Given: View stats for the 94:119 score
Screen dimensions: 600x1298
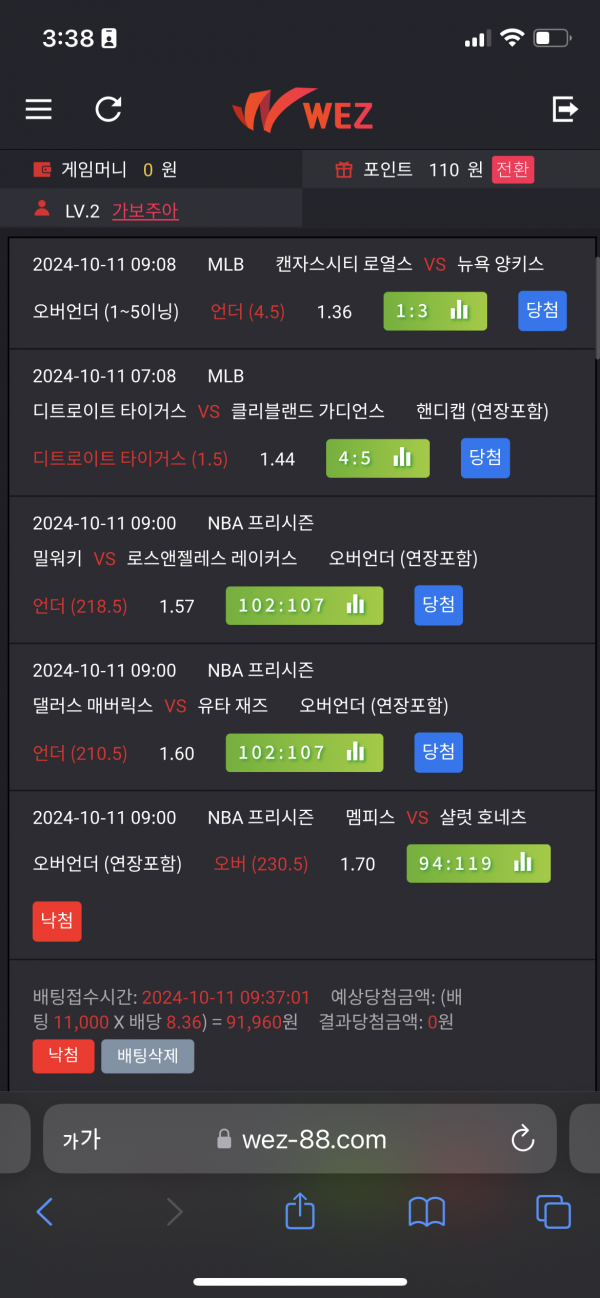Looking at the screenshot, I should click(478, 863).
